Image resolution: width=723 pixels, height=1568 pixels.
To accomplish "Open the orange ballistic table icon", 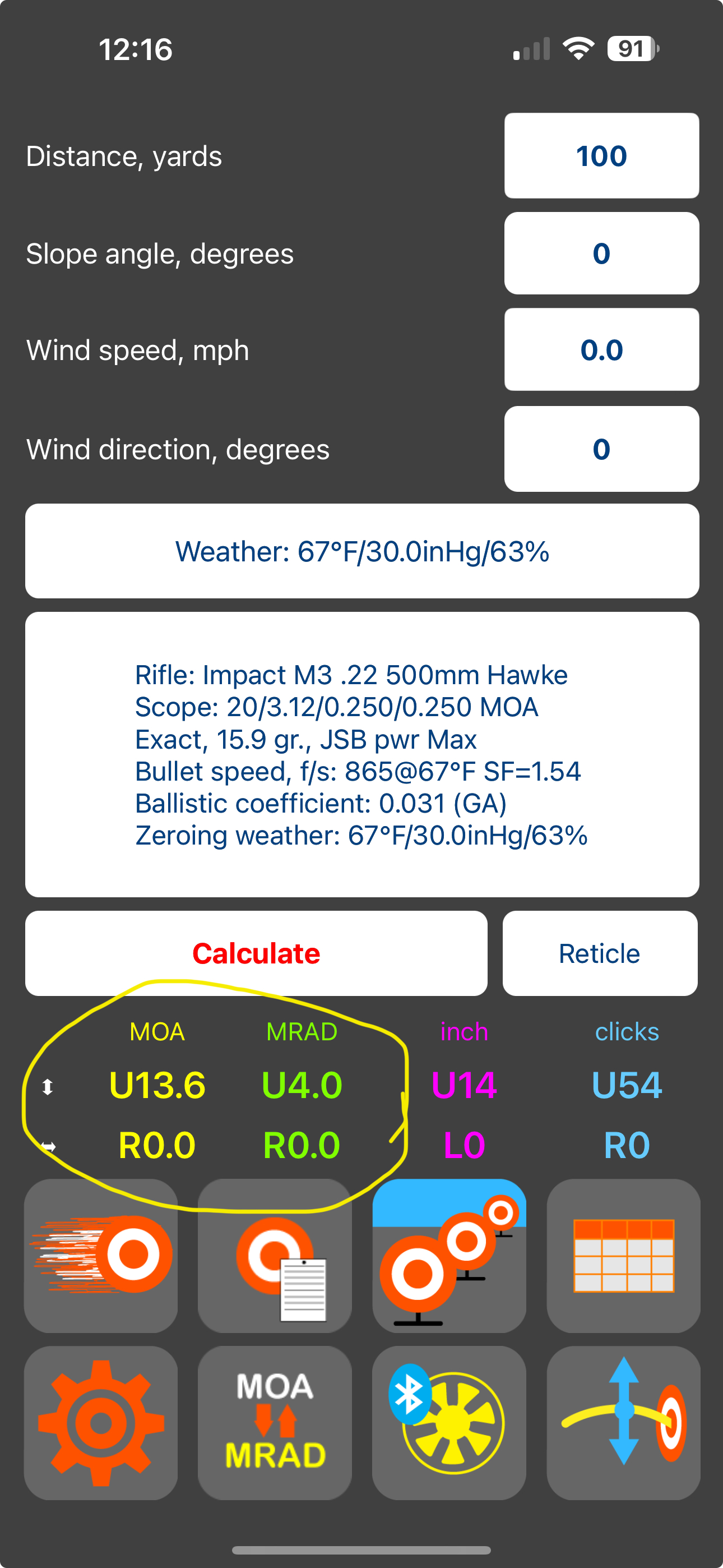I will point(623,1256).
